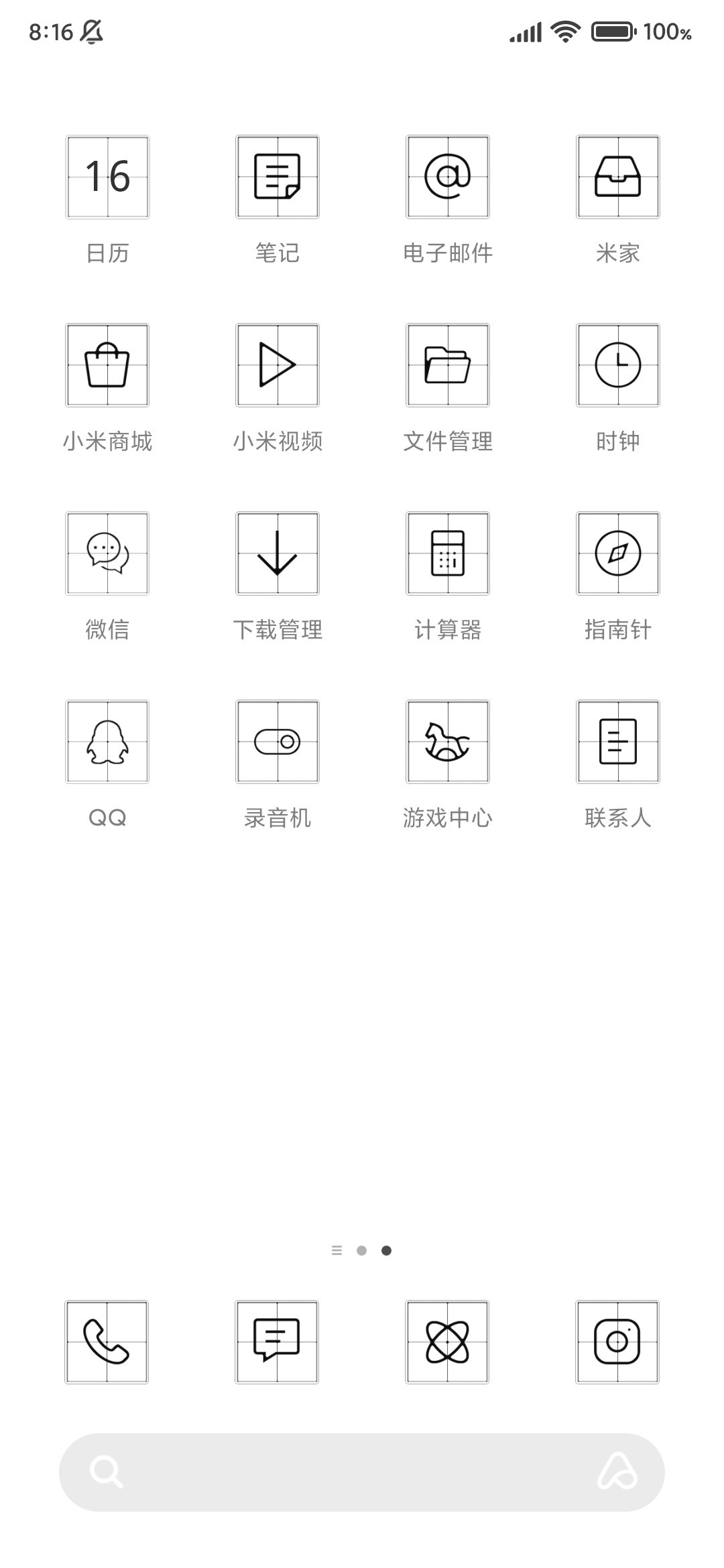This screenshot has width=724, height=1568.
Task: Open the messages app in dock
Action: pos(277,1342)
